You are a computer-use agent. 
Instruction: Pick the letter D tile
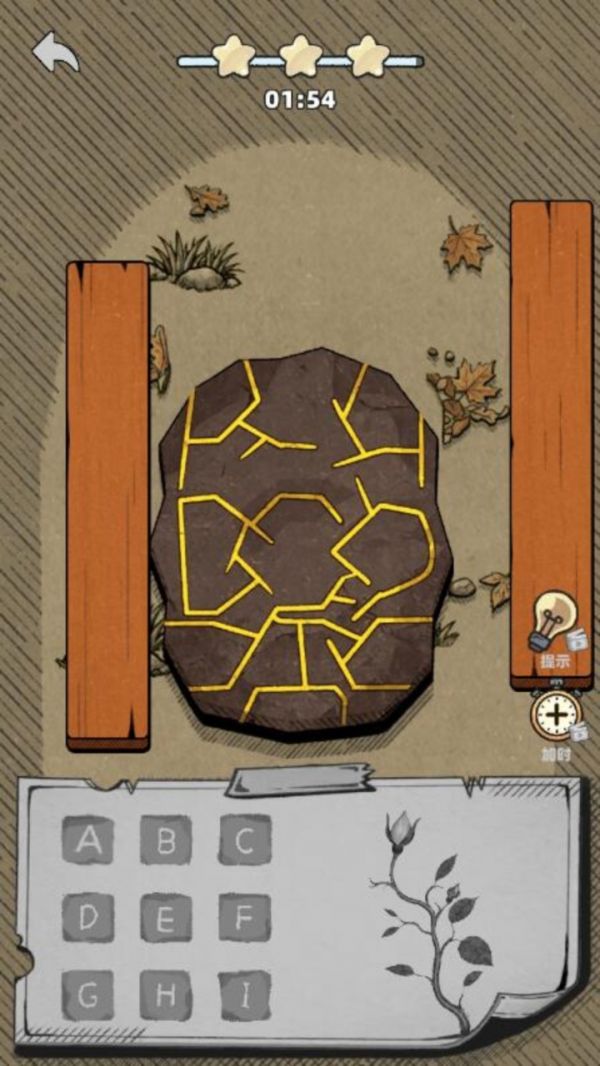click(x=88, y=918)
